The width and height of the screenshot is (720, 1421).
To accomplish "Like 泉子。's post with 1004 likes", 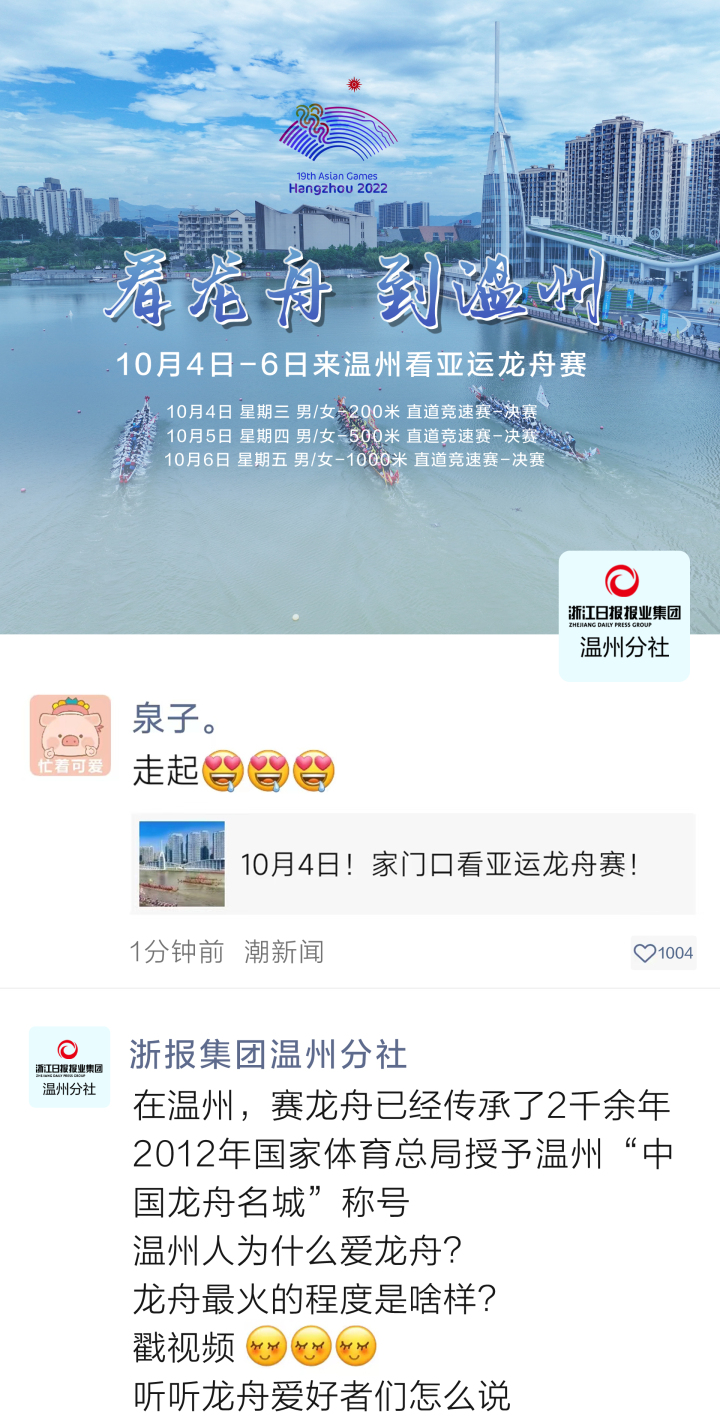I will [663, 953].
